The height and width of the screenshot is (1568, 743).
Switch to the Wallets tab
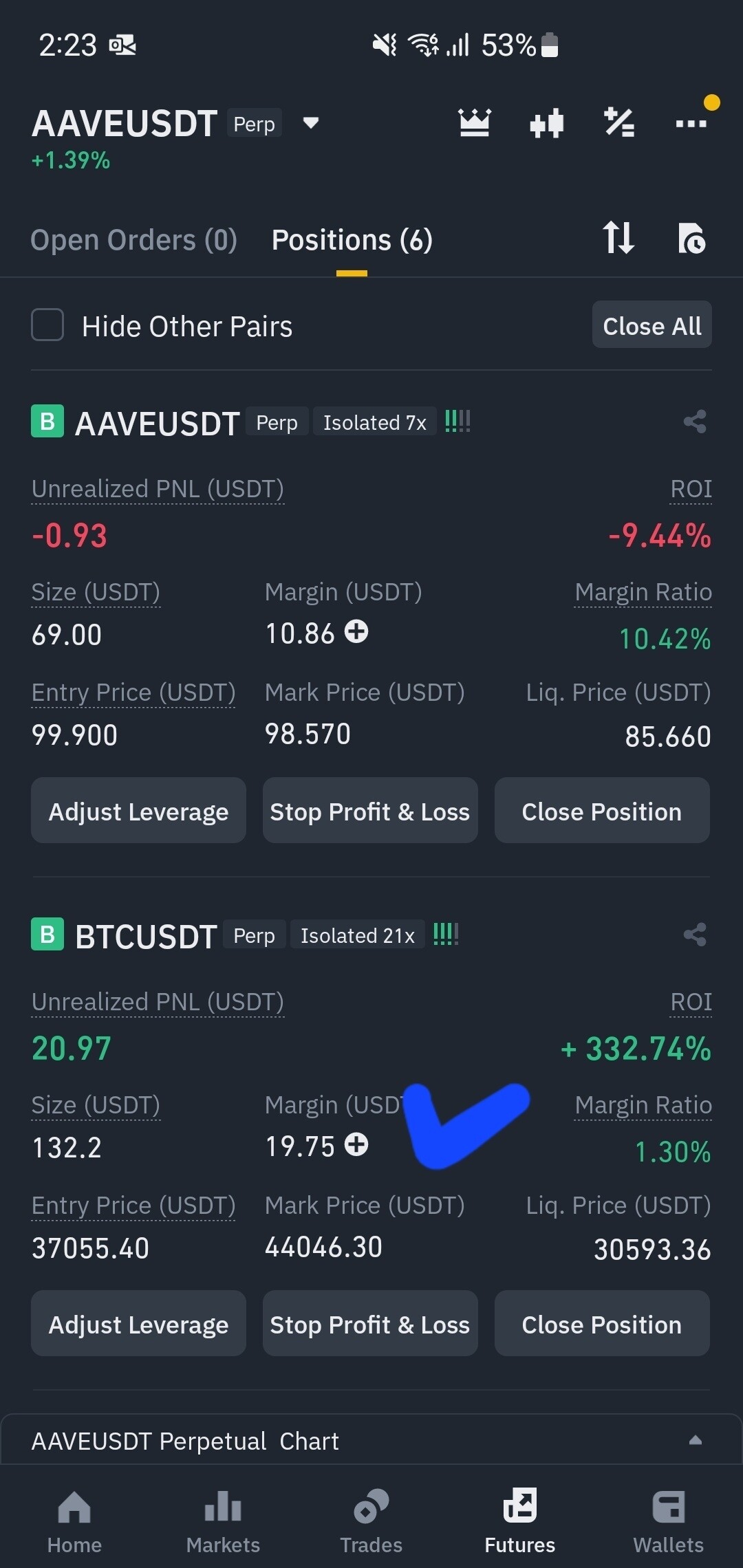click(668, 1521)
